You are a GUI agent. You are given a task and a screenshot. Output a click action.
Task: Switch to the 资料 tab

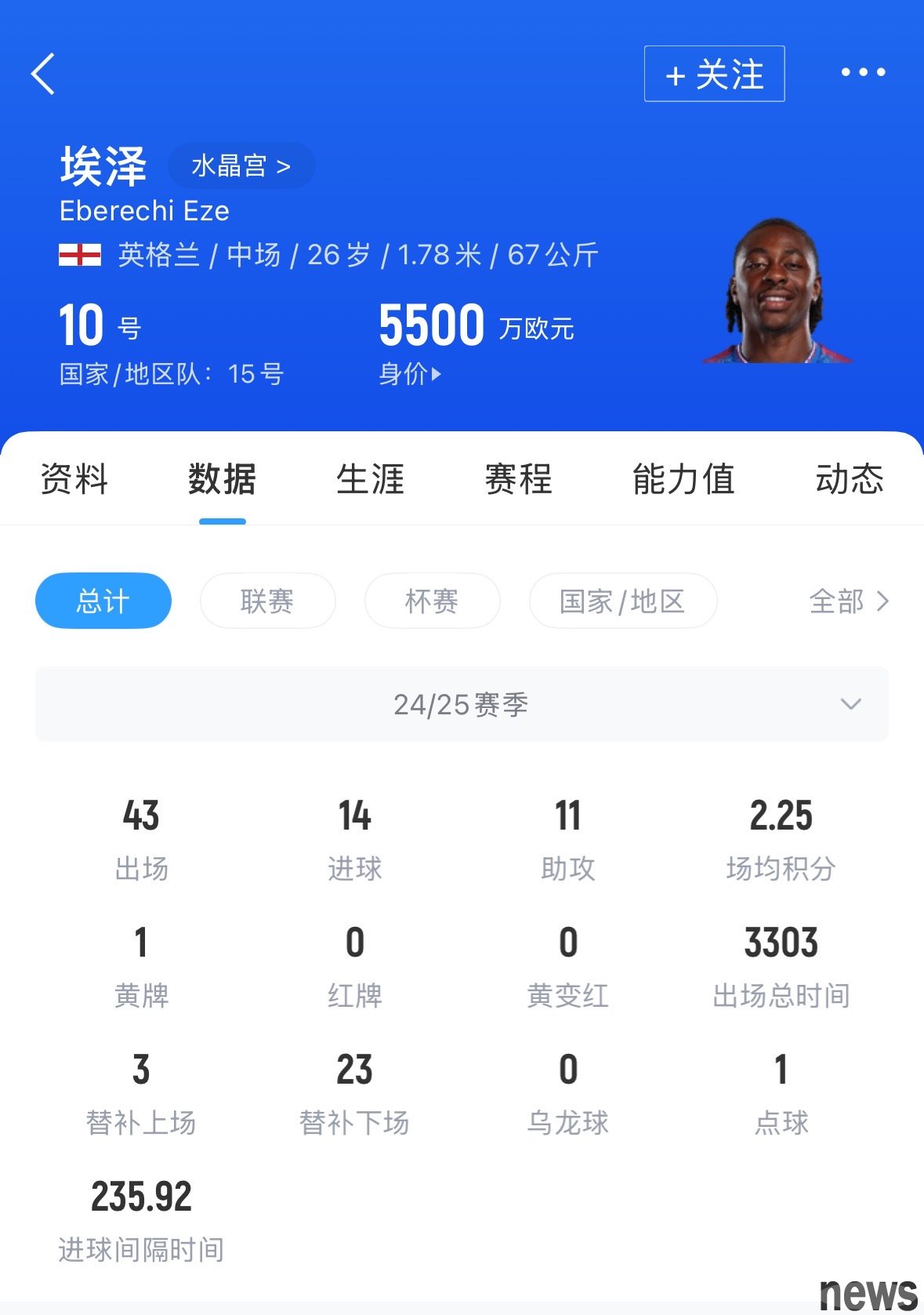coord(74,479)
